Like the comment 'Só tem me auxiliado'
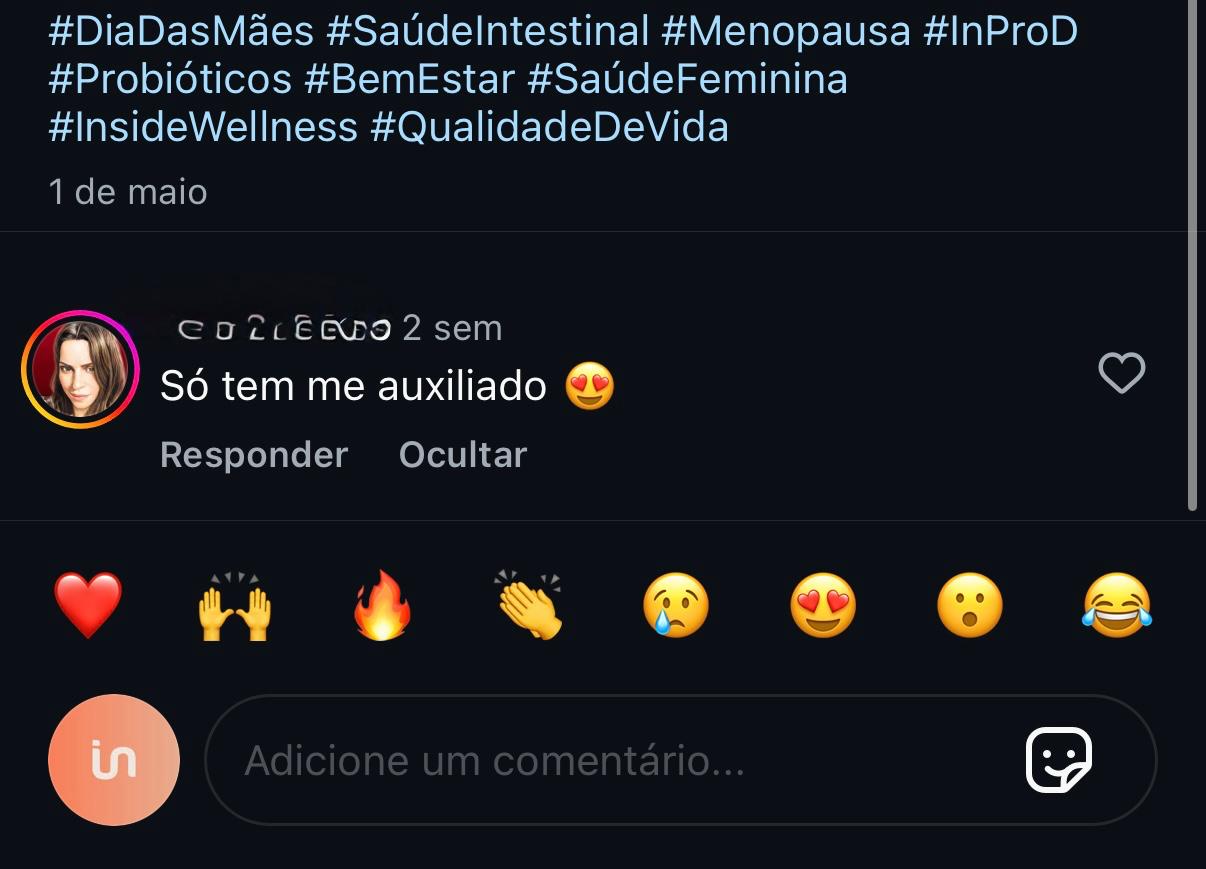The height and width of the screenshot is (869, 1206). click(1121, 374)
